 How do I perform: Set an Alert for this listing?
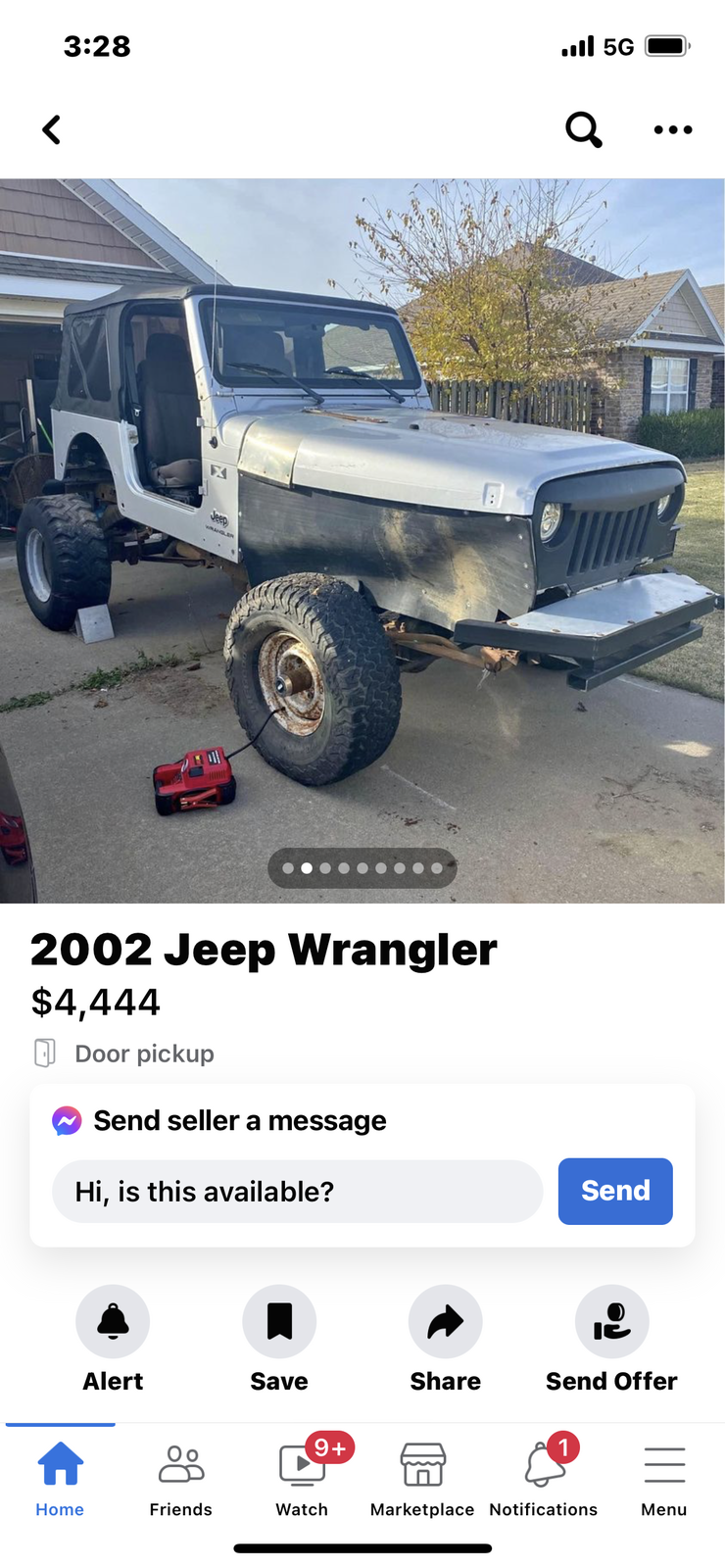click(x=113, y=1322)
